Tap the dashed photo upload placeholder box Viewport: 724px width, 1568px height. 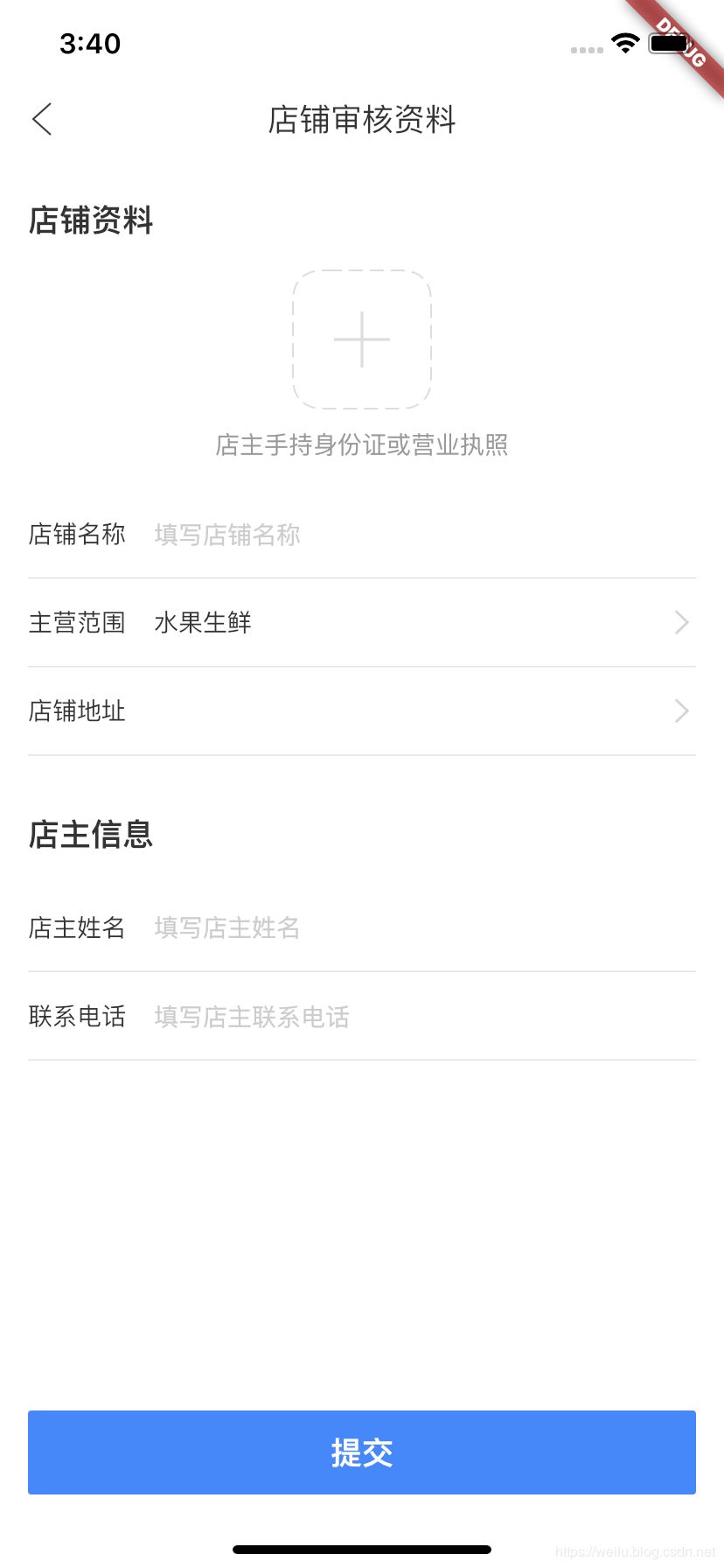[362, 339]
